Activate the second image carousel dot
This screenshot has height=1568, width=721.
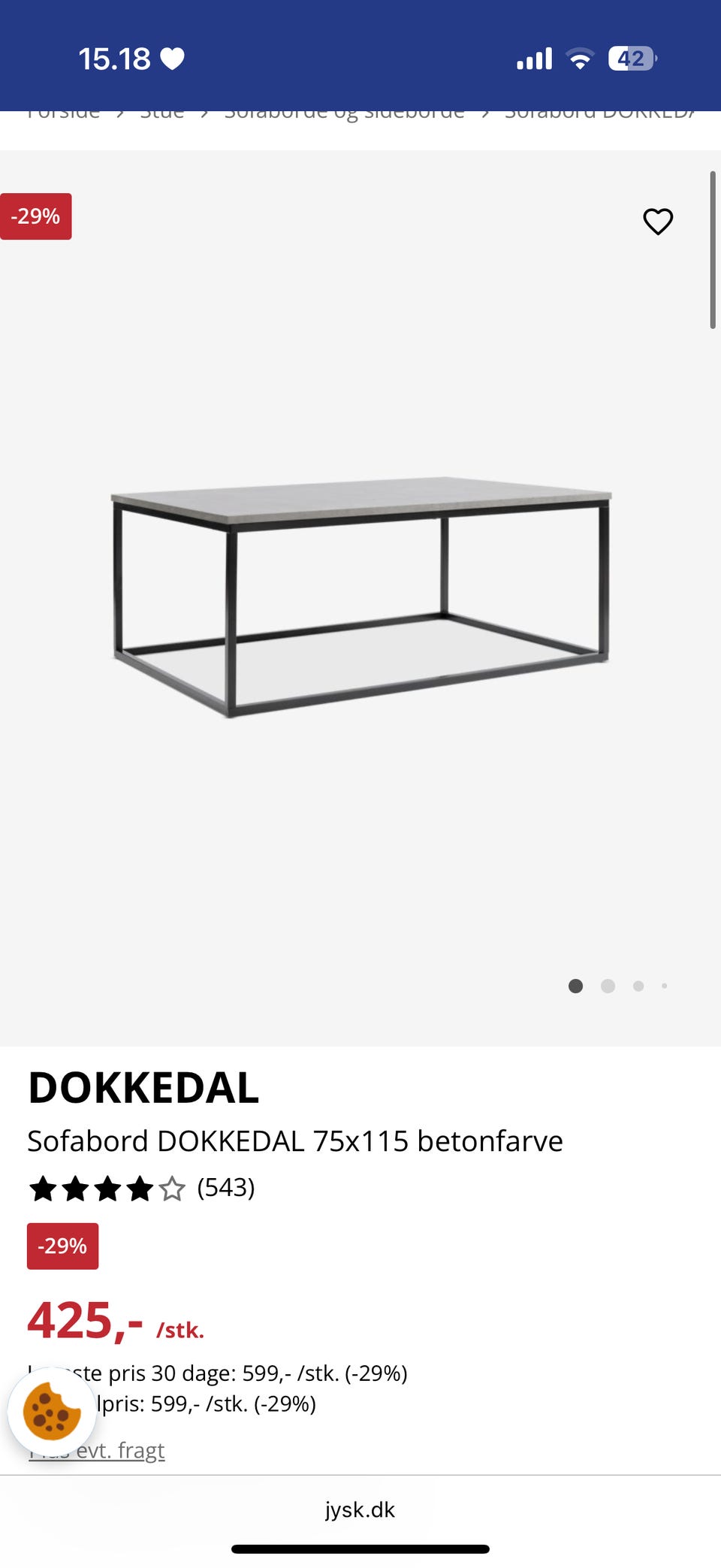(608, 986)
